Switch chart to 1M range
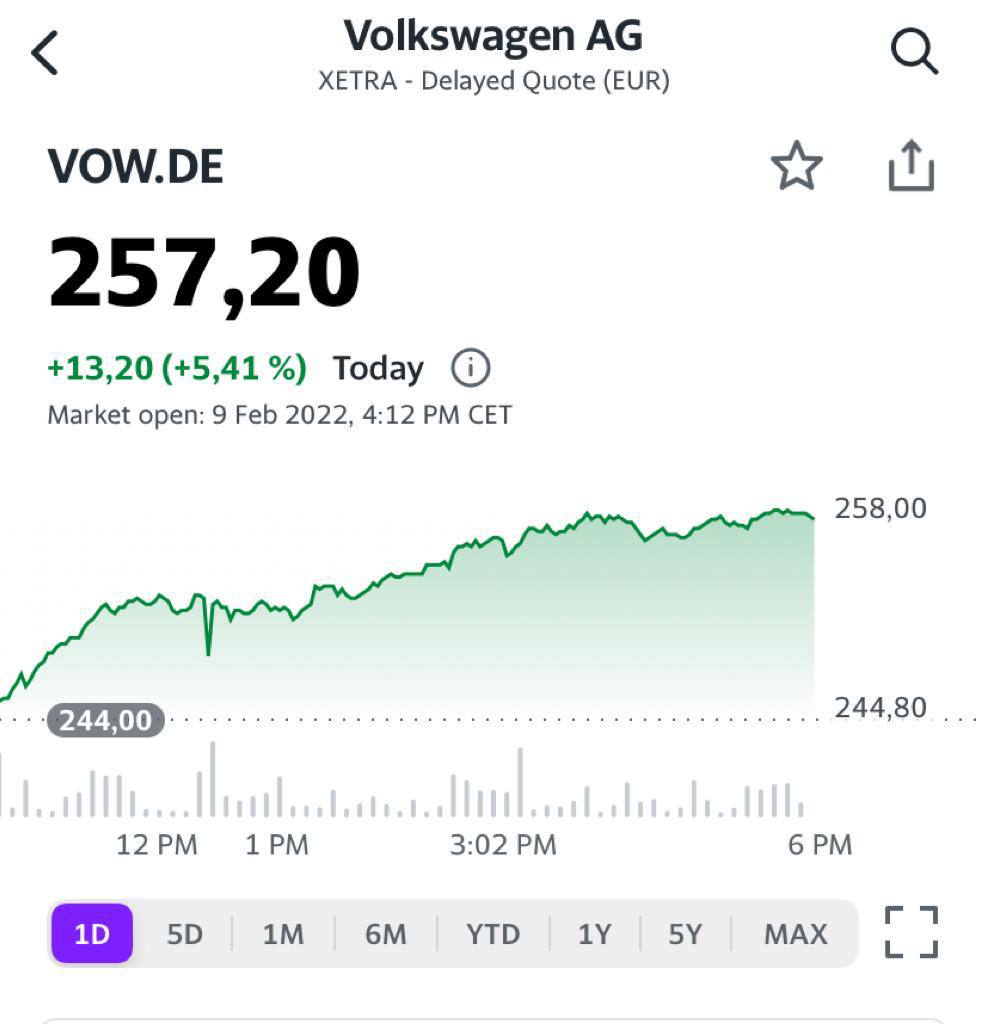 pos(283,934)
